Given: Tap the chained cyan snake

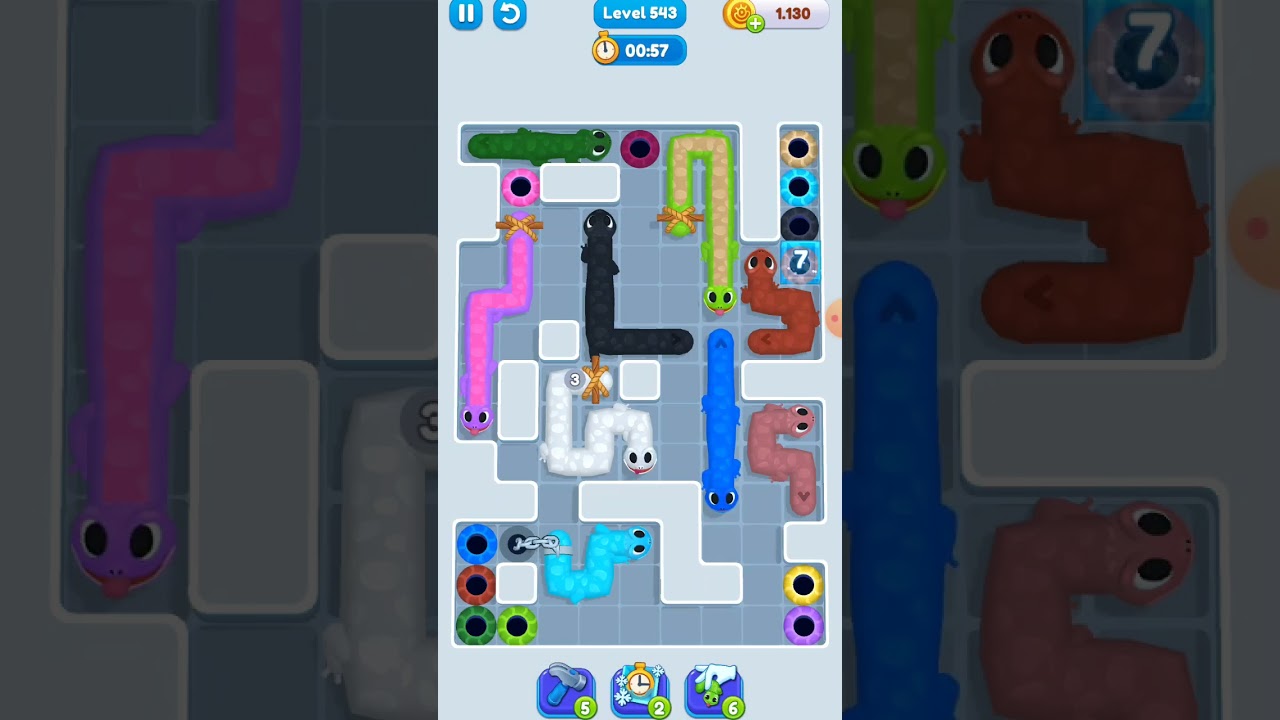Looking at the screenshot, I should point(600,560).
